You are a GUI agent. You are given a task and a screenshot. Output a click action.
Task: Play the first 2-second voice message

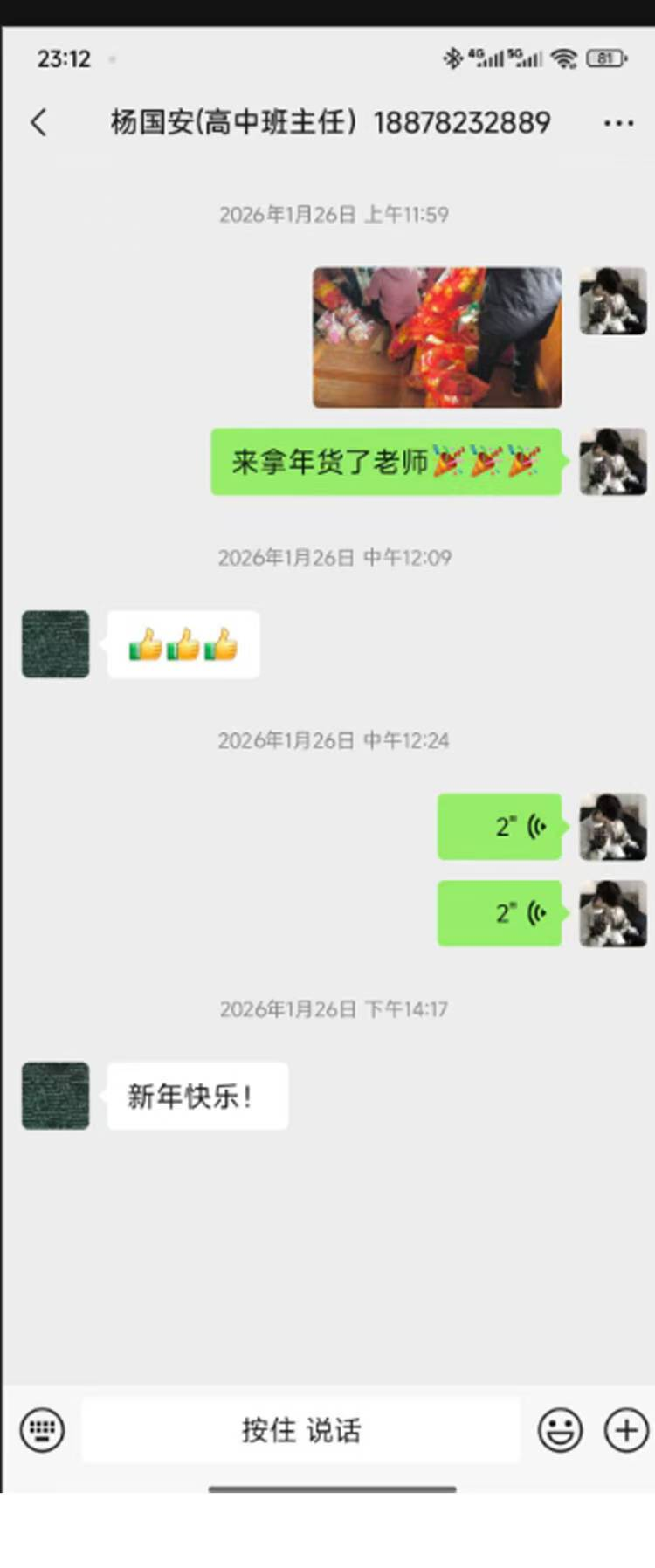[x=500, y=826]
